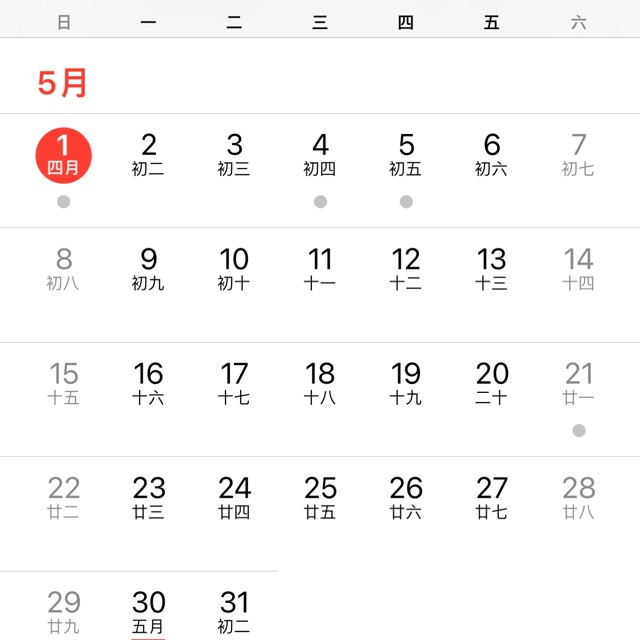Open May 4 with event dot
The image size is (640, 640).
(320, 156)
